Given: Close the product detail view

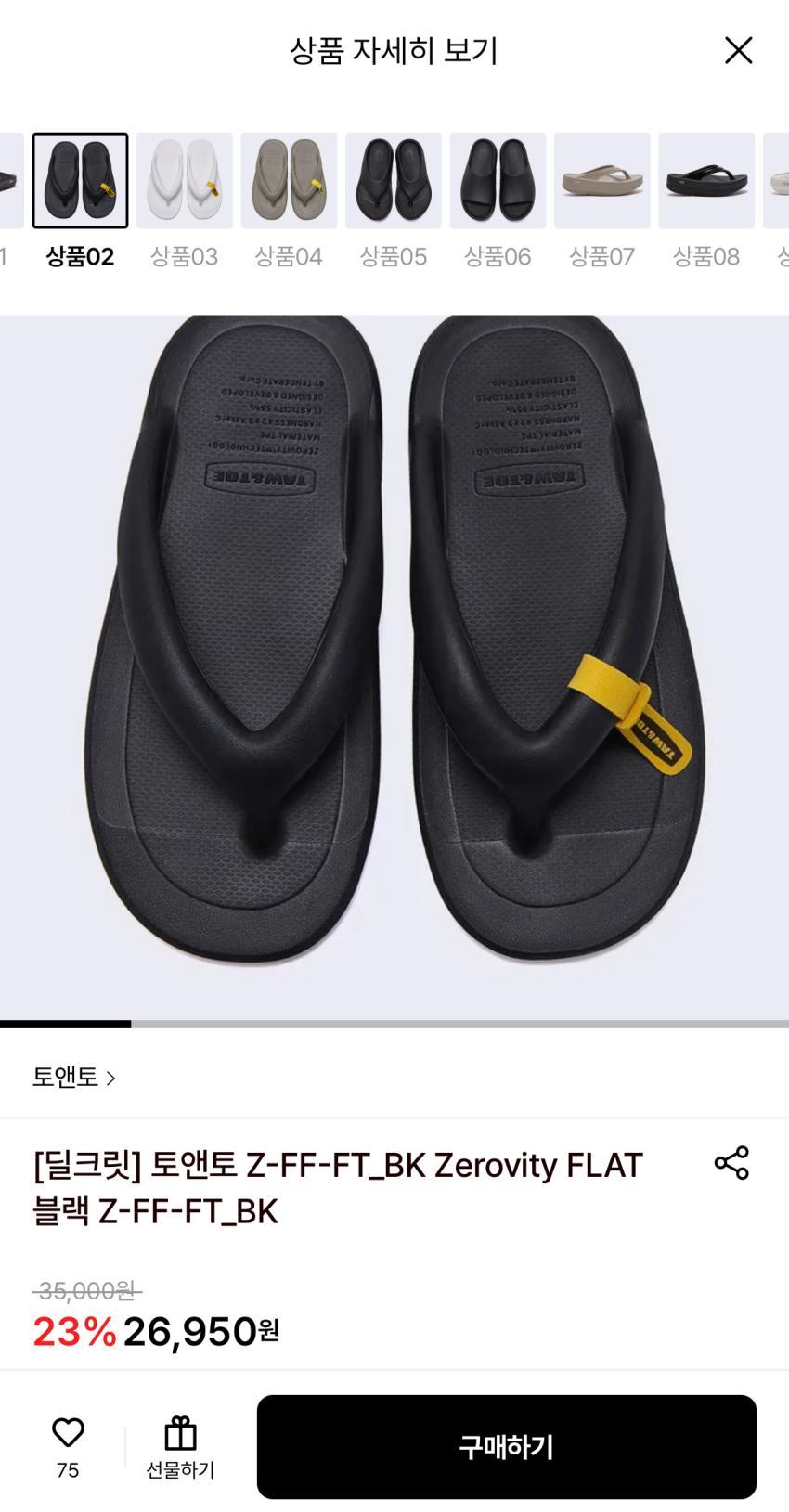Looking at the screenshot, I should tap(738, 50).
